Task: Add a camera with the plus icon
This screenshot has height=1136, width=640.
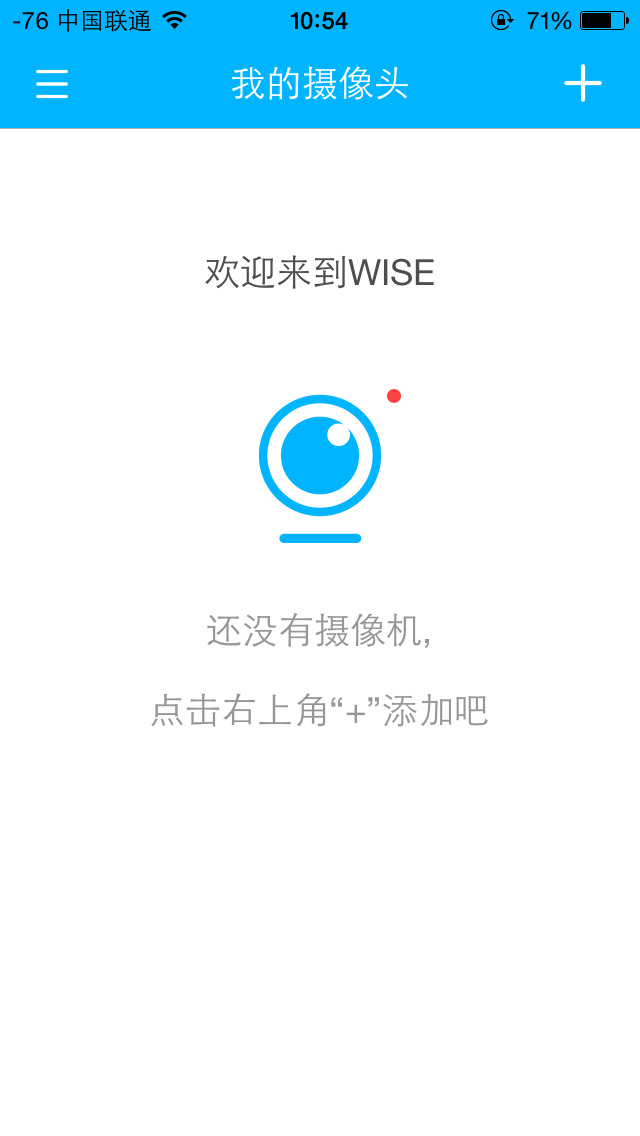Action: (583, 83)
